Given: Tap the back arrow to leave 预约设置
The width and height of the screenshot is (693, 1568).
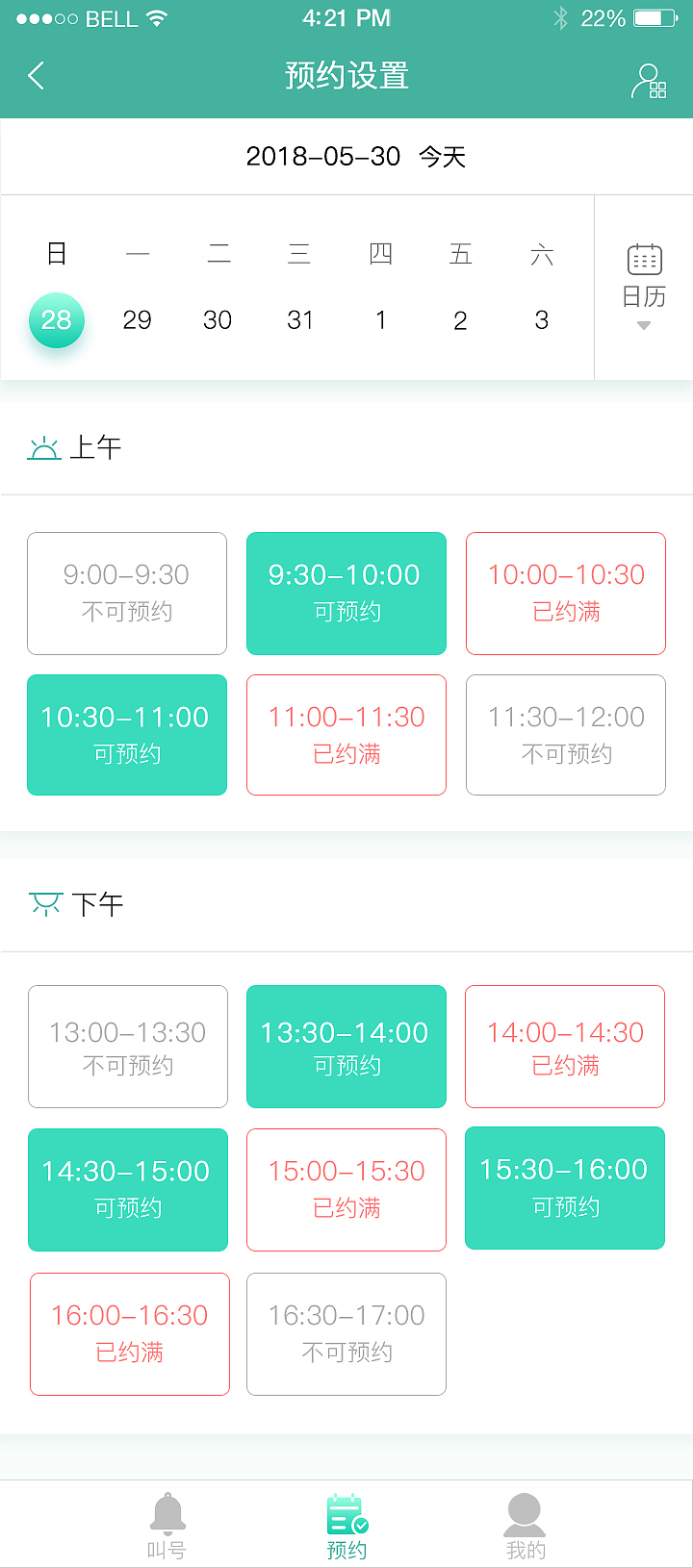Looking at the screenshot, I should click(36, 75).
